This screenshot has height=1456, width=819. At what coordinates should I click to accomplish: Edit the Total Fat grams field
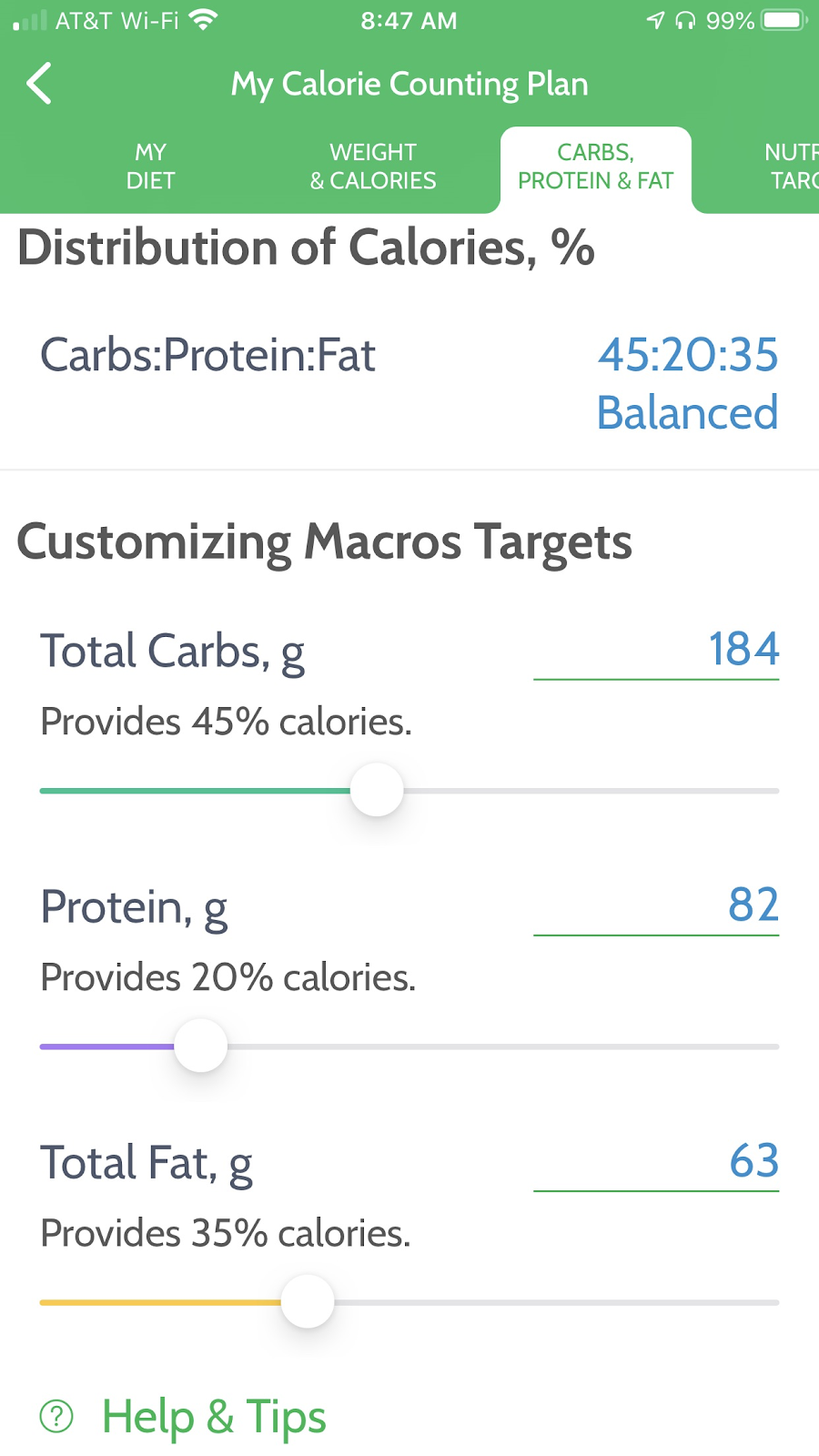[656, 1163]
